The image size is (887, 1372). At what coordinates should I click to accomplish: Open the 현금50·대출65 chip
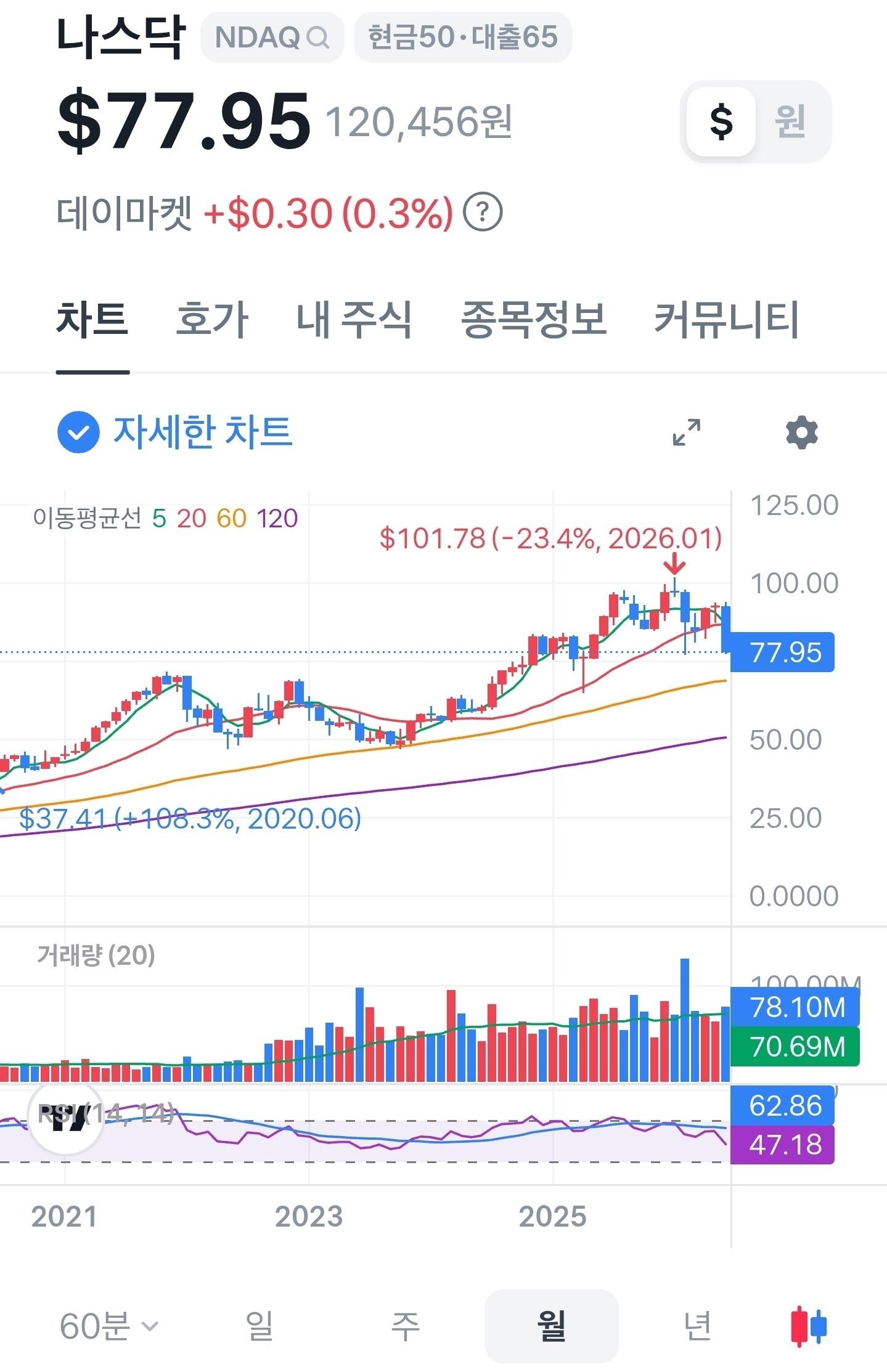pos(463,37)
